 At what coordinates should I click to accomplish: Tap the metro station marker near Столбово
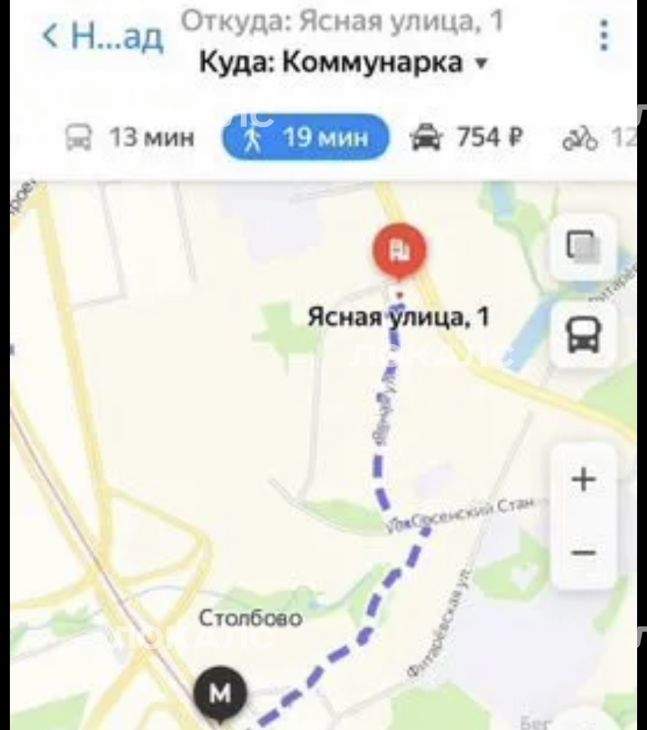[224, 693]
